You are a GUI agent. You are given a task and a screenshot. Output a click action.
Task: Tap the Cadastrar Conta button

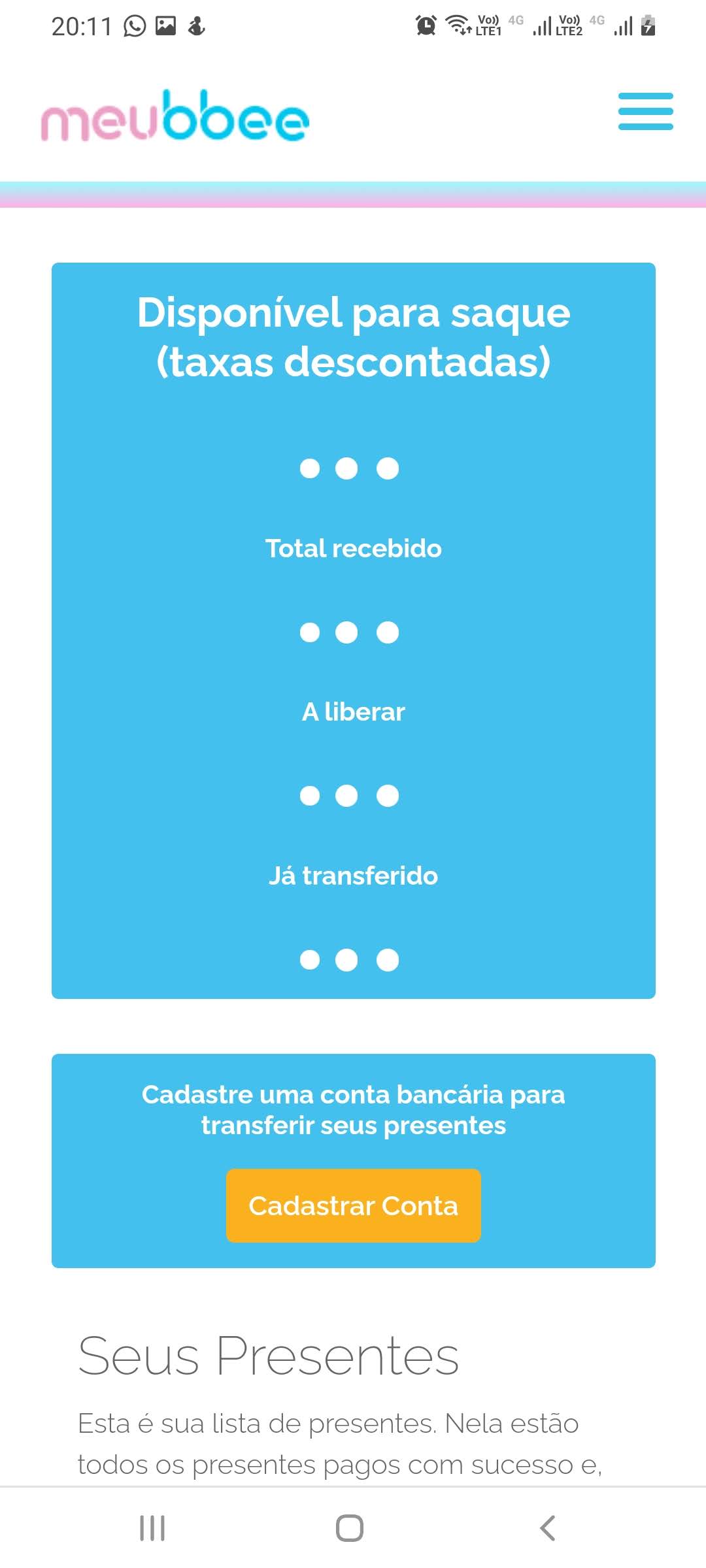pyautogui.click(x=353, y=1205)
